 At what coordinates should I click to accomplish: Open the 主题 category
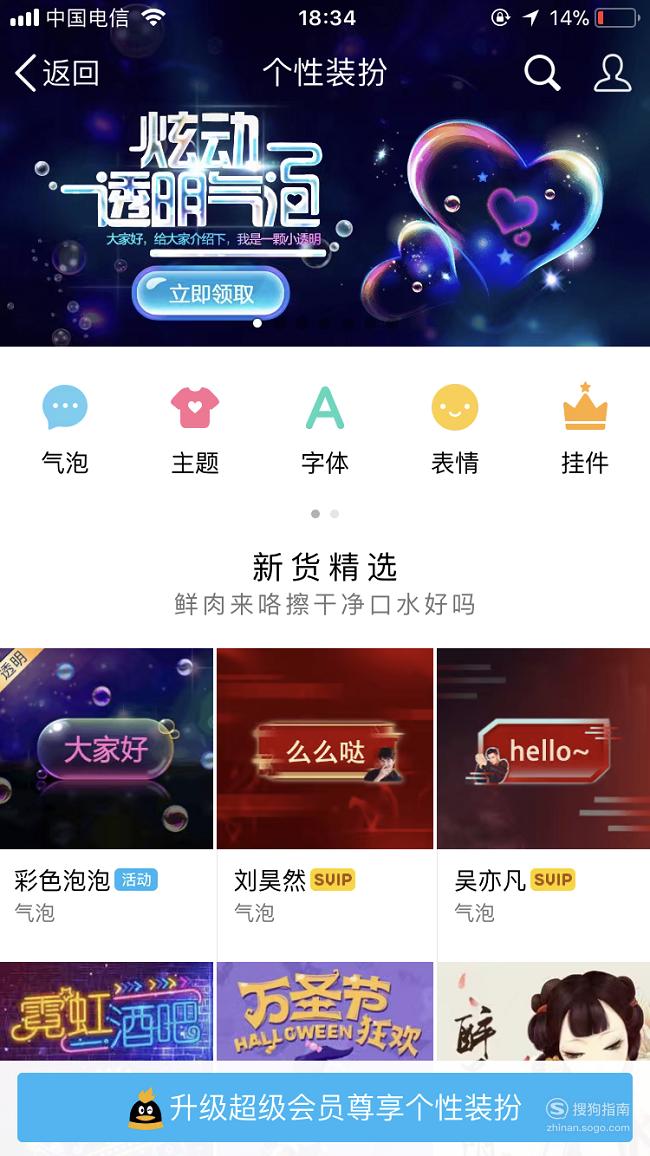(x=195, y=430)
